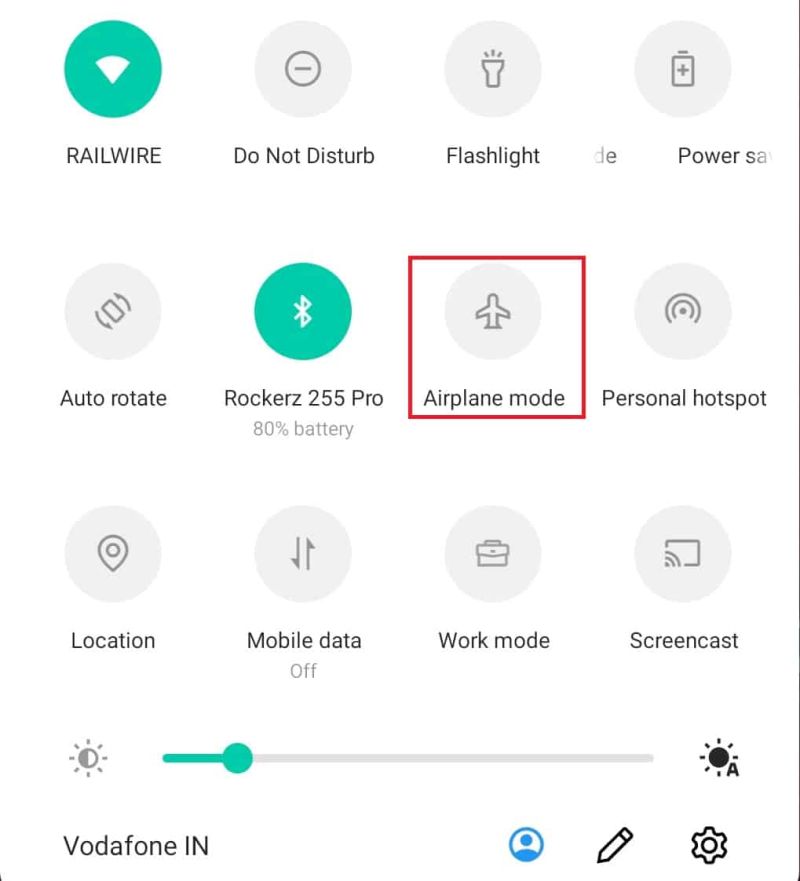Screen dimensions: 800x881
Task: Disconnect from RAILWIRE WiFi network
Action: [x=113, y=68]
